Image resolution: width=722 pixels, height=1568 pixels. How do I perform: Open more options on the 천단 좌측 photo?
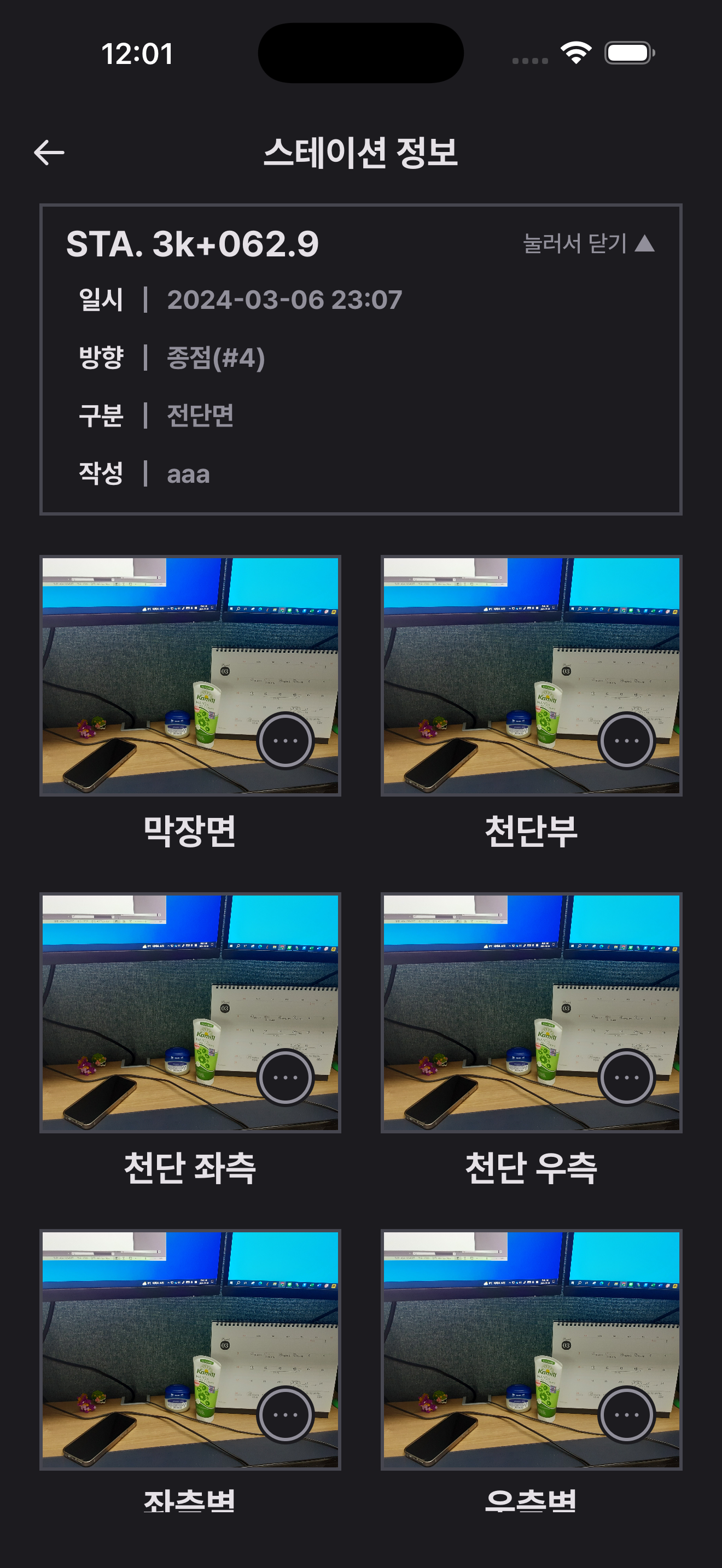(285, 1078)
